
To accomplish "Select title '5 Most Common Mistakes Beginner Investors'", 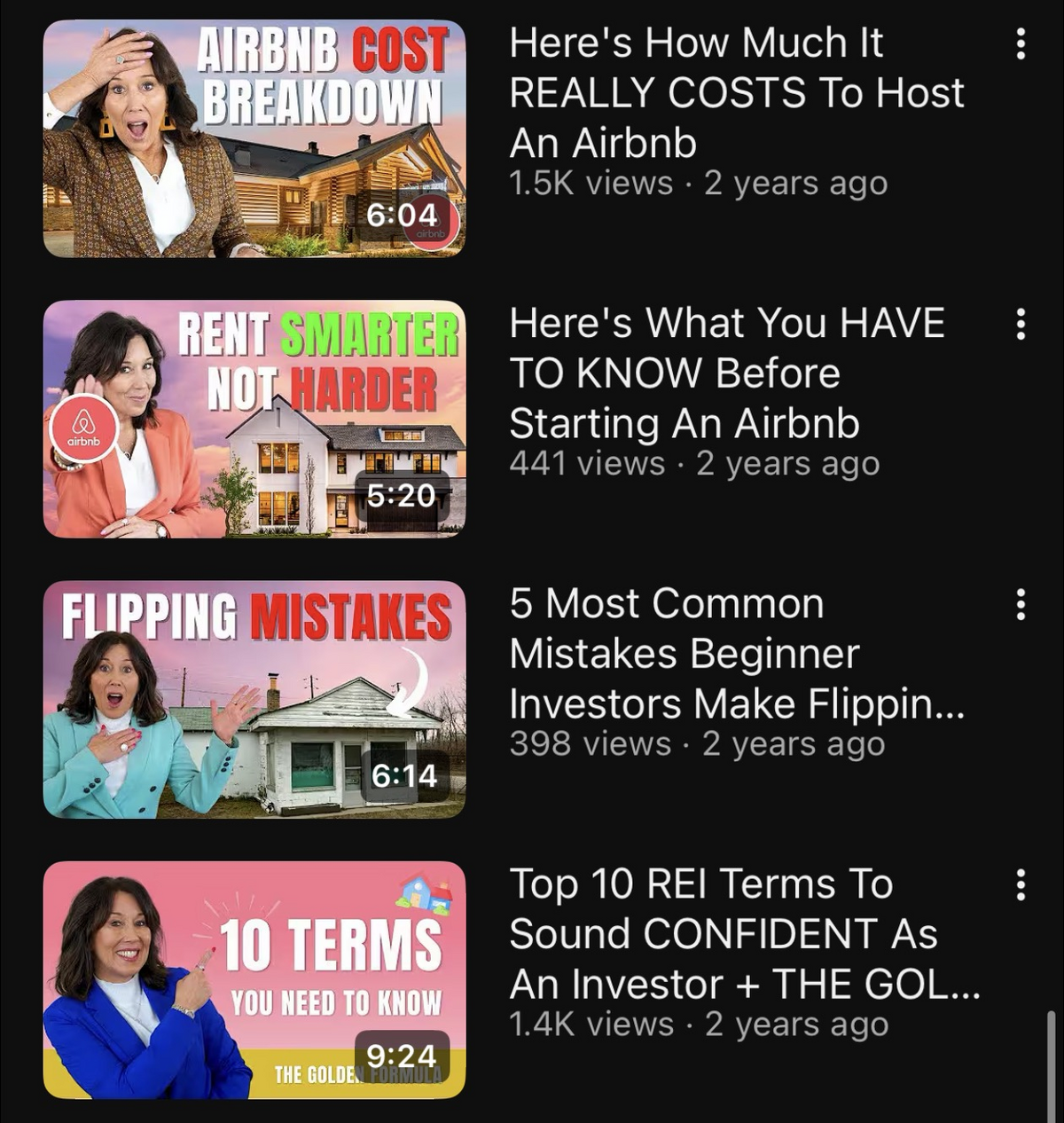I will coord(736,654).
